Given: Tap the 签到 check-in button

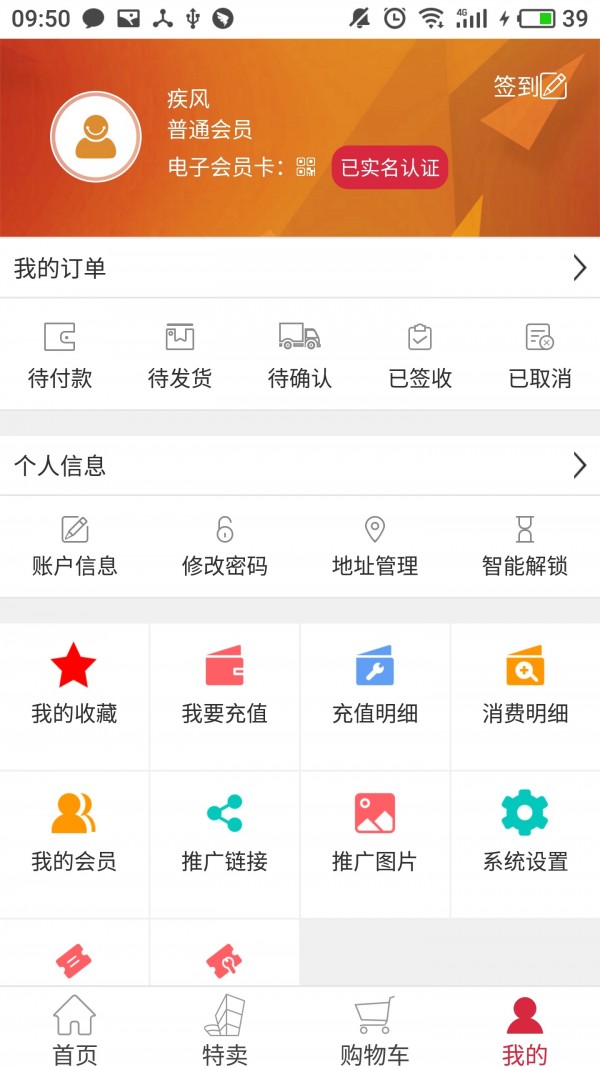Looking at the screenshot, I should point(530,87).
